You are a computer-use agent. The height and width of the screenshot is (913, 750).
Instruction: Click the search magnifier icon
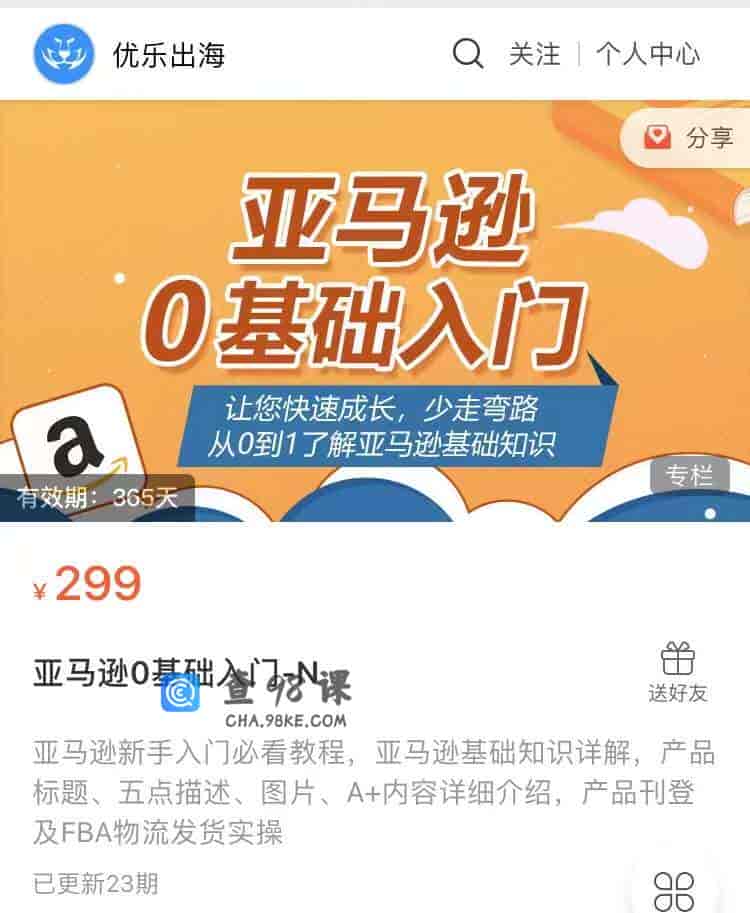pyautogui.click(x=465, y=55)
